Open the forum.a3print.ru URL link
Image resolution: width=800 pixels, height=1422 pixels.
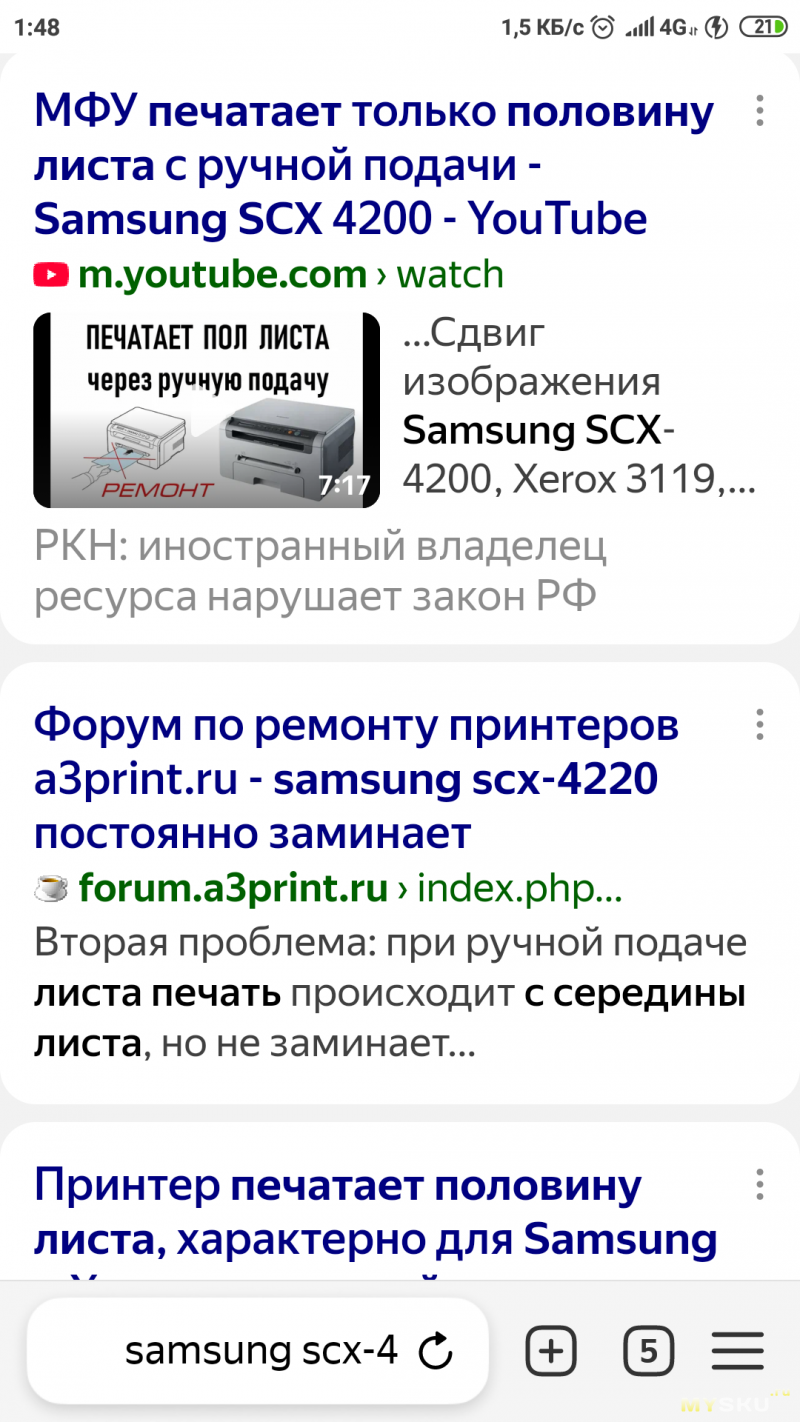tap(330, 887)
